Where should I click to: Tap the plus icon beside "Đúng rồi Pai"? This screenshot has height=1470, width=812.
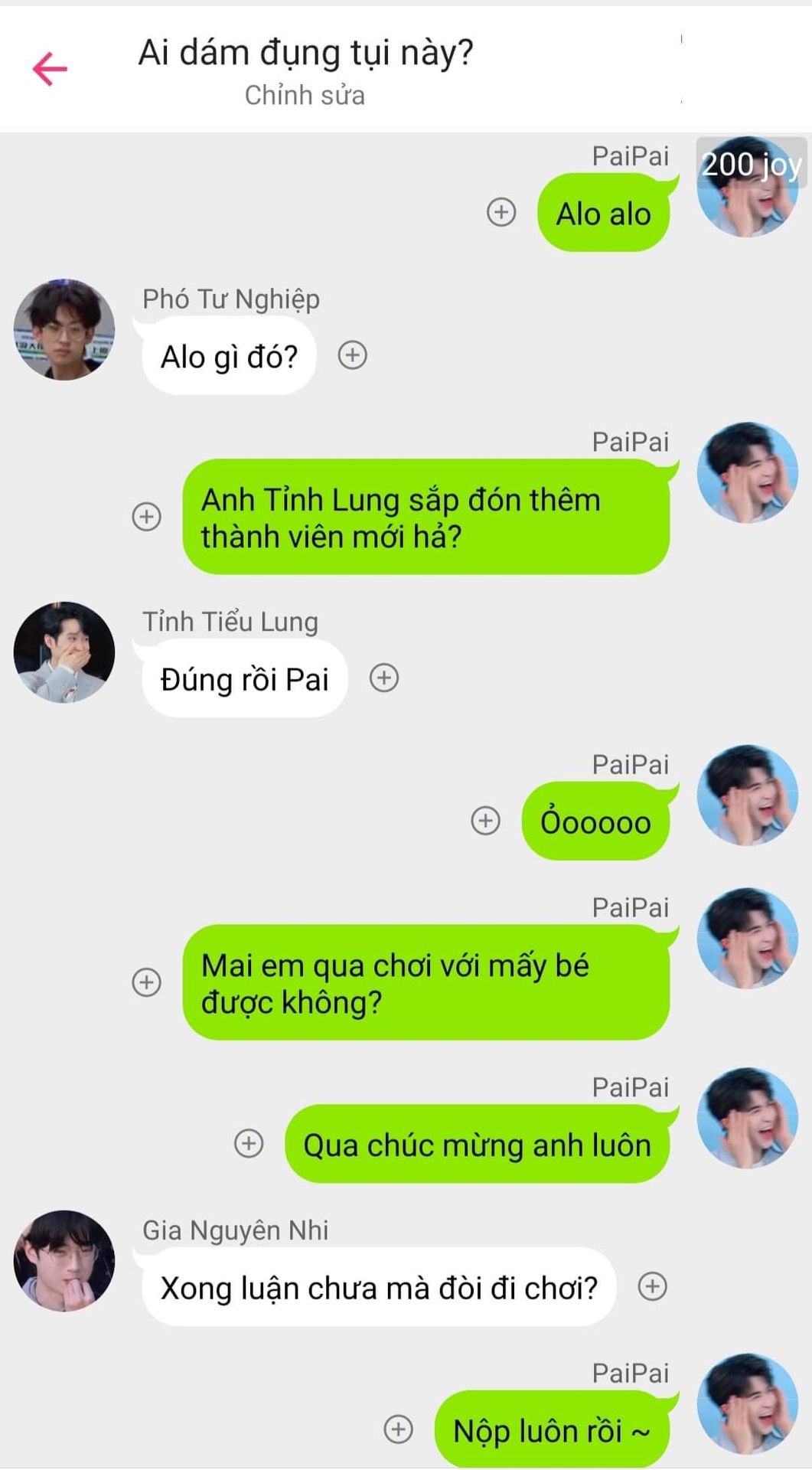384,678
